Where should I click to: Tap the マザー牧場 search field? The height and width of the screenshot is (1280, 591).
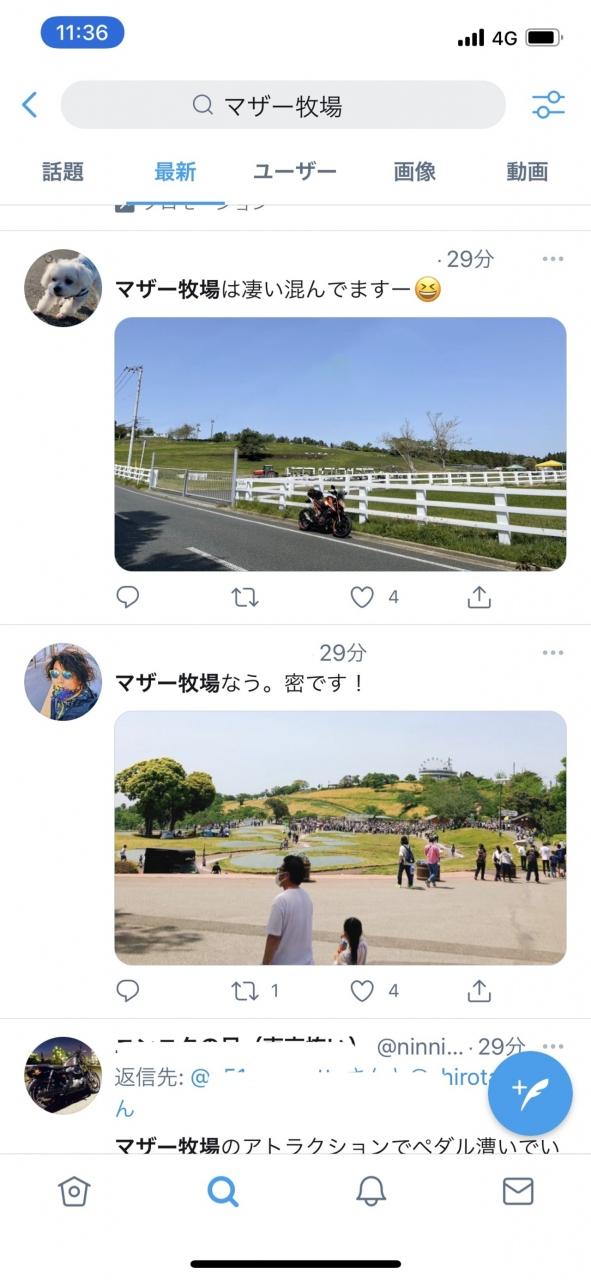(x=283, y=105)
